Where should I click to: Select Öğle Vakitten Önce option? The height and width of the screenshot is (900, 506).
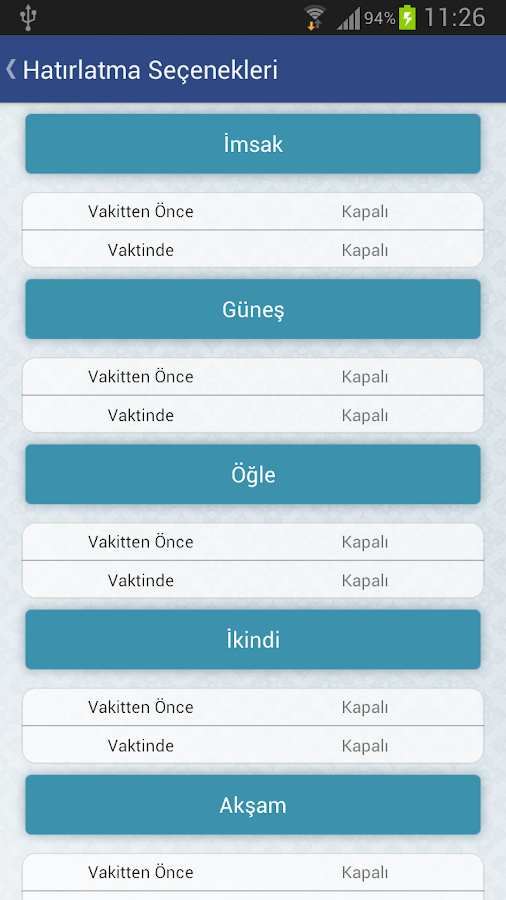(252, 542)
